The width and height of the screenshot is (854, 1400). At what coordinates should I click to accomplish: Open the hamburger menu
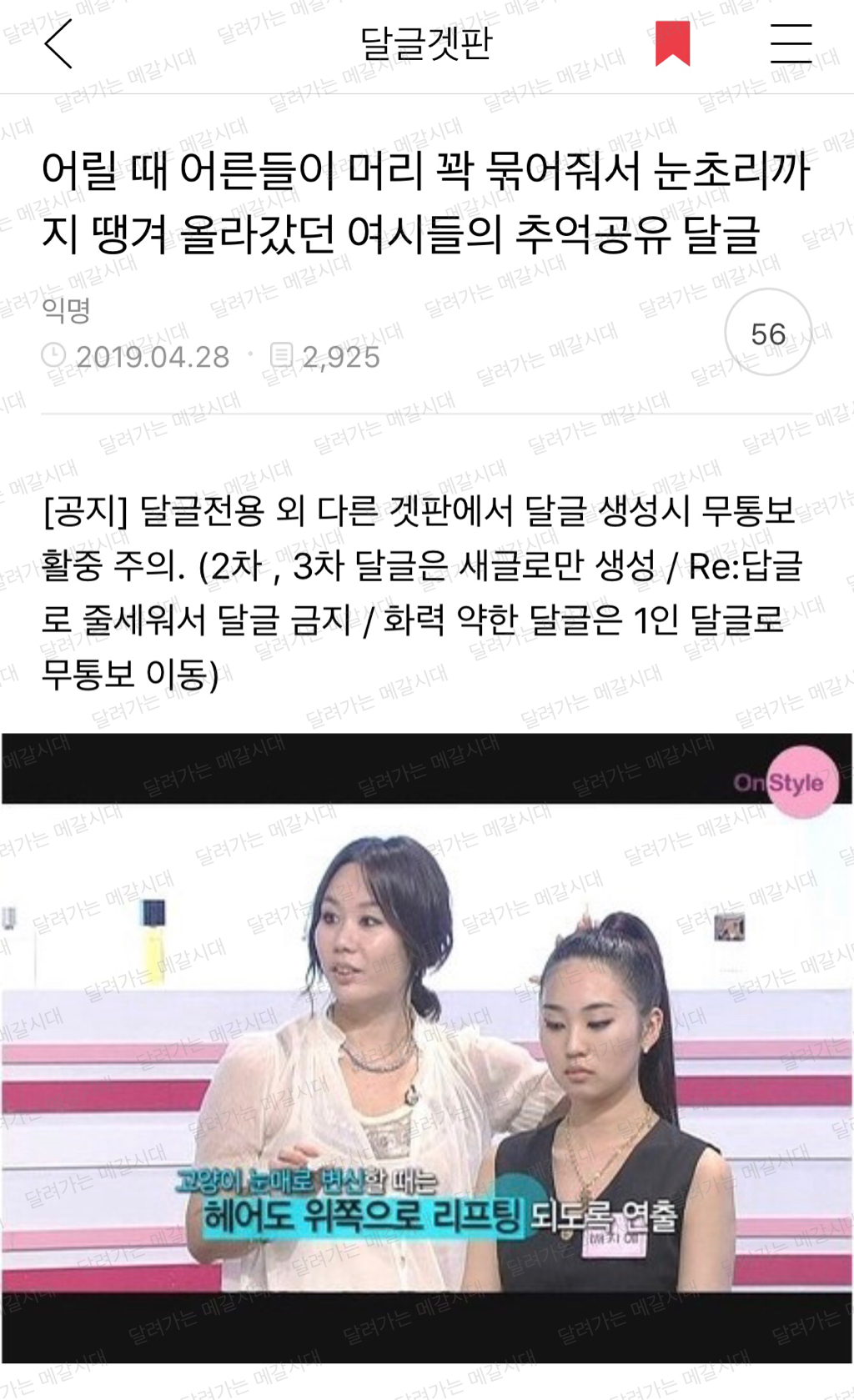pos(791,43)
